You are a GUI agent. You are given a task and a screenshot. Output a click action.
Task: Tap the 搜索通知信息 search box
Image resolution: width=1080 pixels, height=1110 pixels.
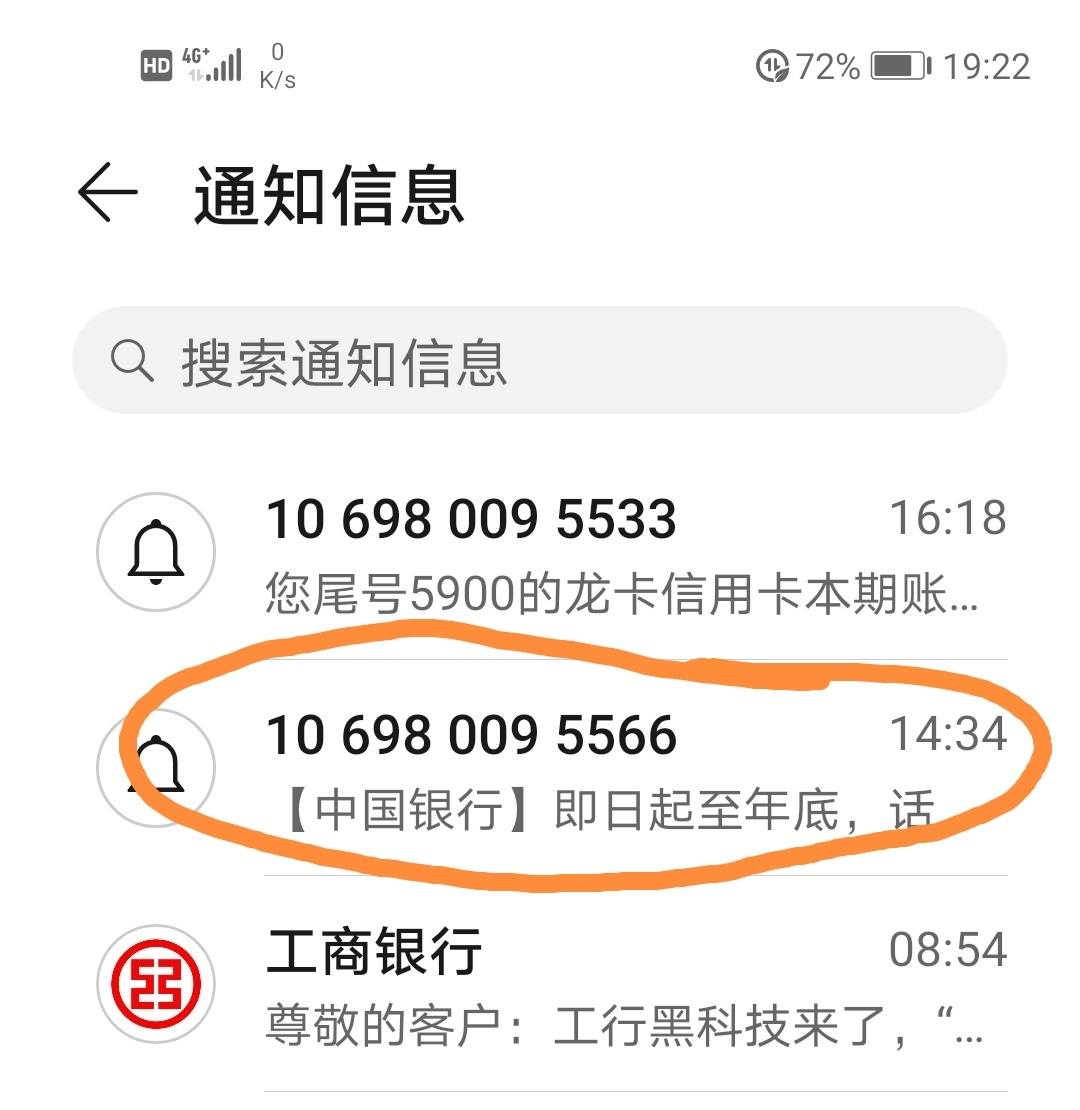tap(540, 361)
